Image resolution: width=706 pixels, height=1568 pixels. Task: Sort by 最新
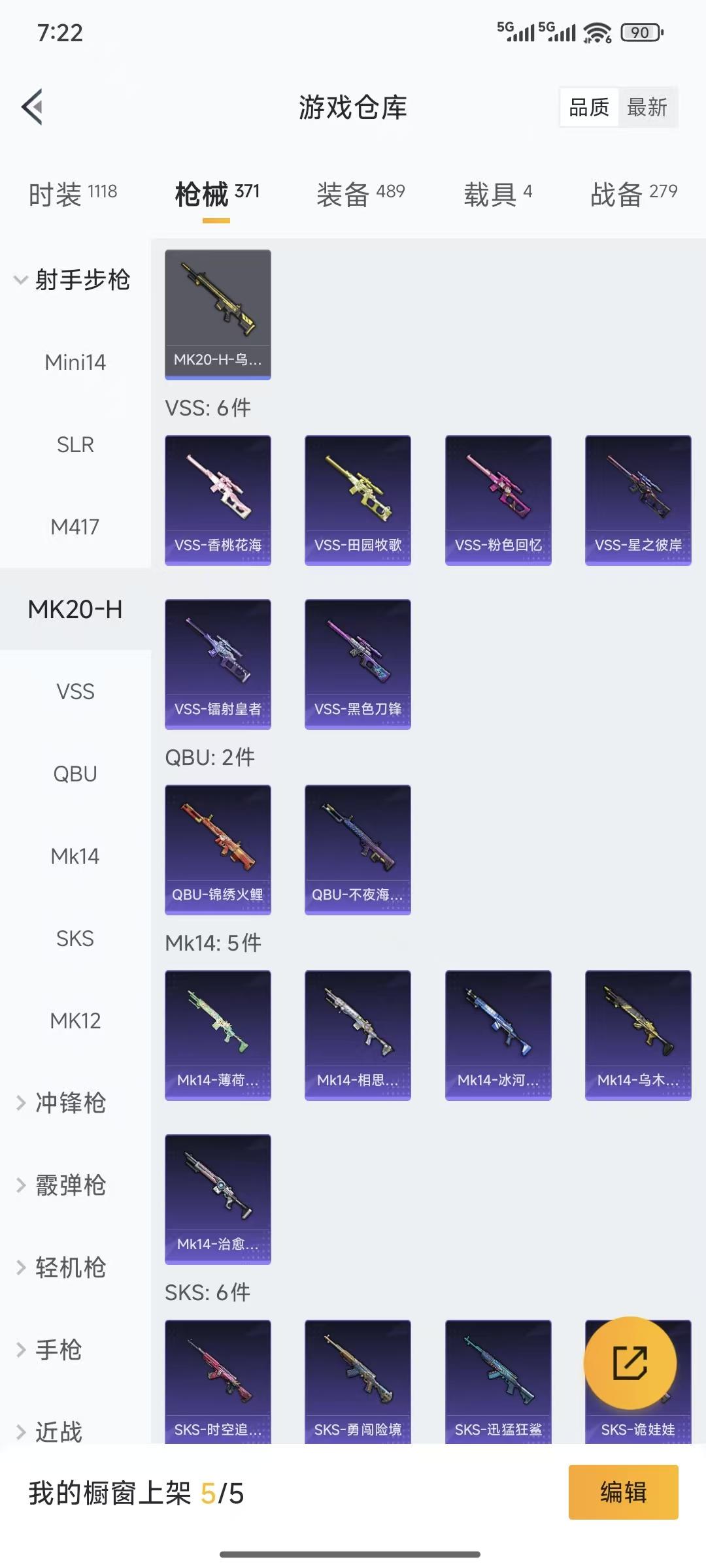[x=647, y=107]
